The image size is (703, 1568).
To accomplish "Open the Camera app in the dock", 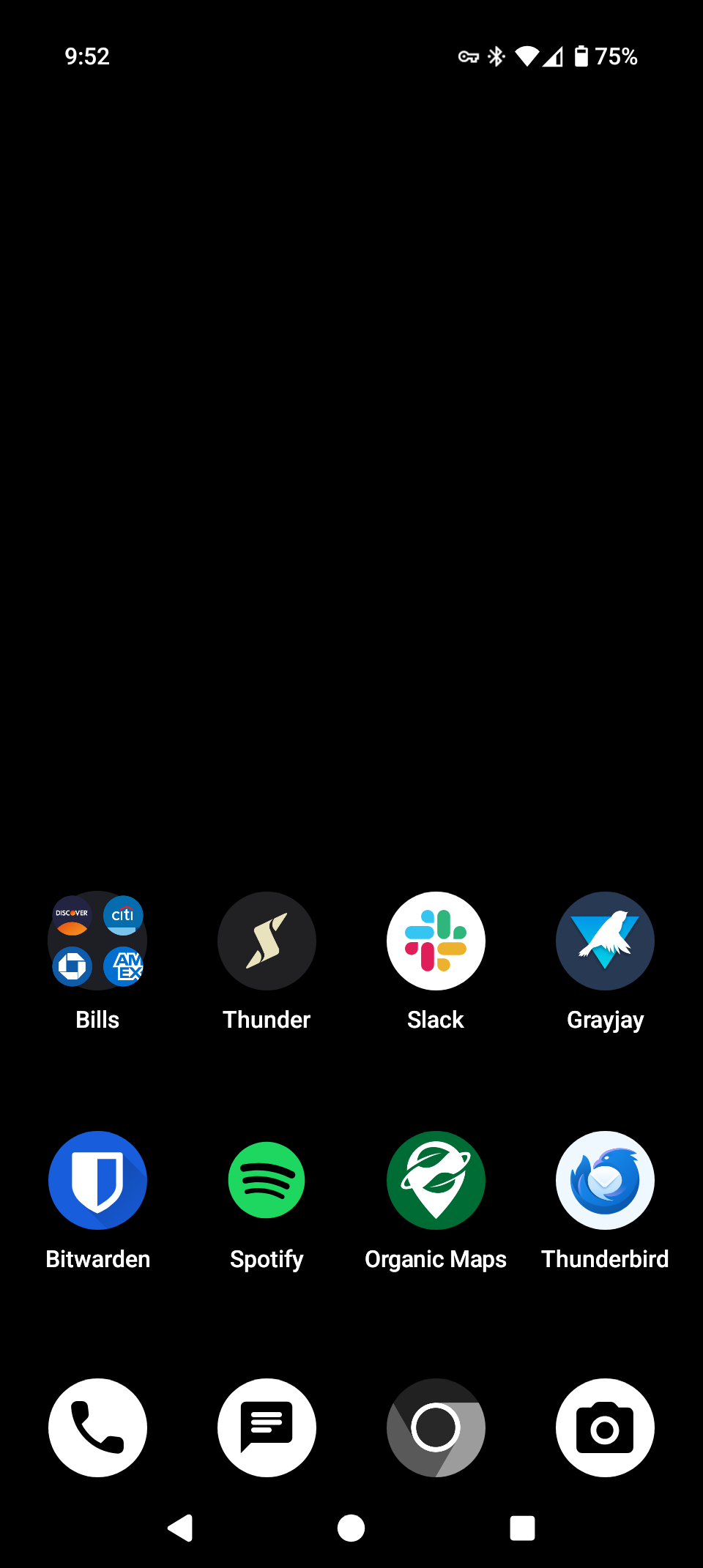I will [x=605, y=1427].
